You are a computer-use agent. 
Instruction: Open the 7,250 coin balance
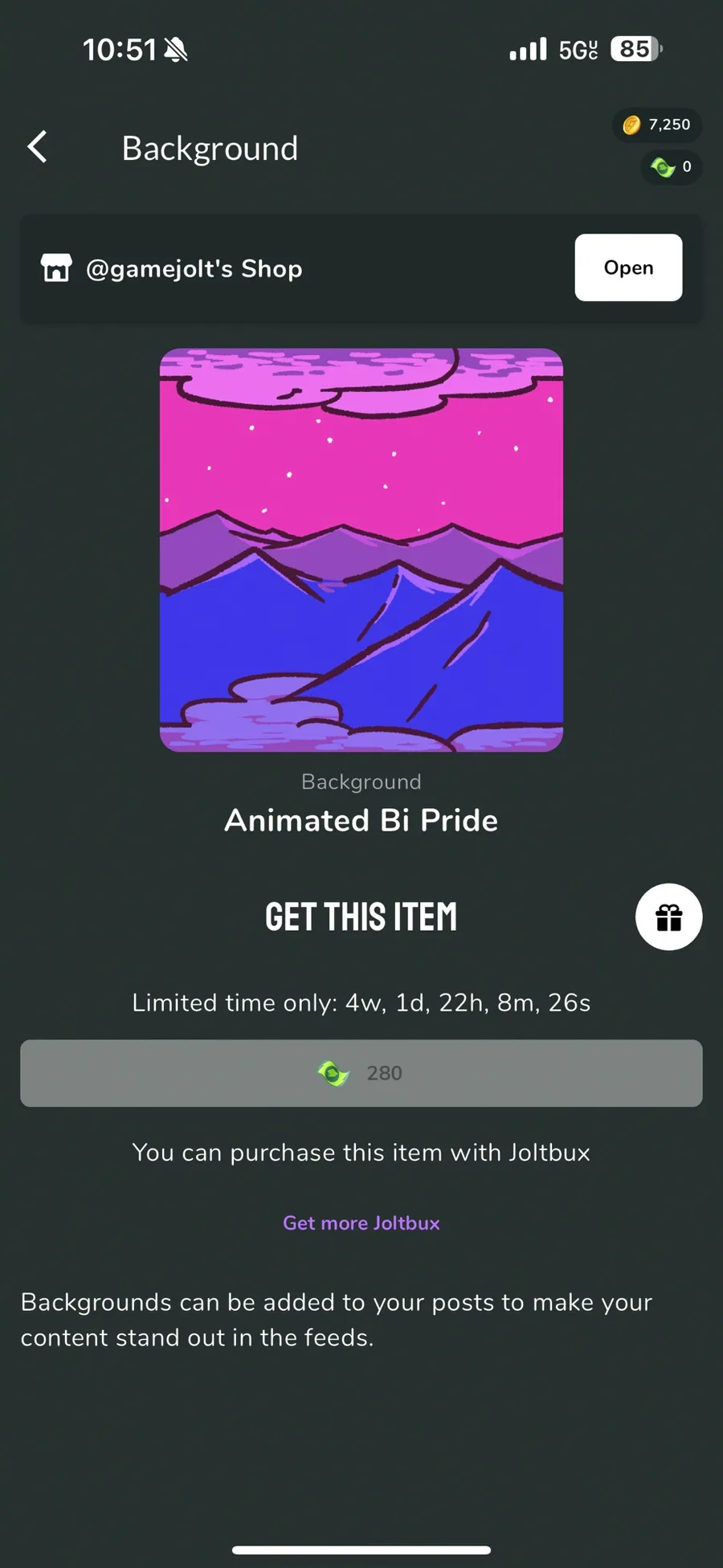coord(657,125)
